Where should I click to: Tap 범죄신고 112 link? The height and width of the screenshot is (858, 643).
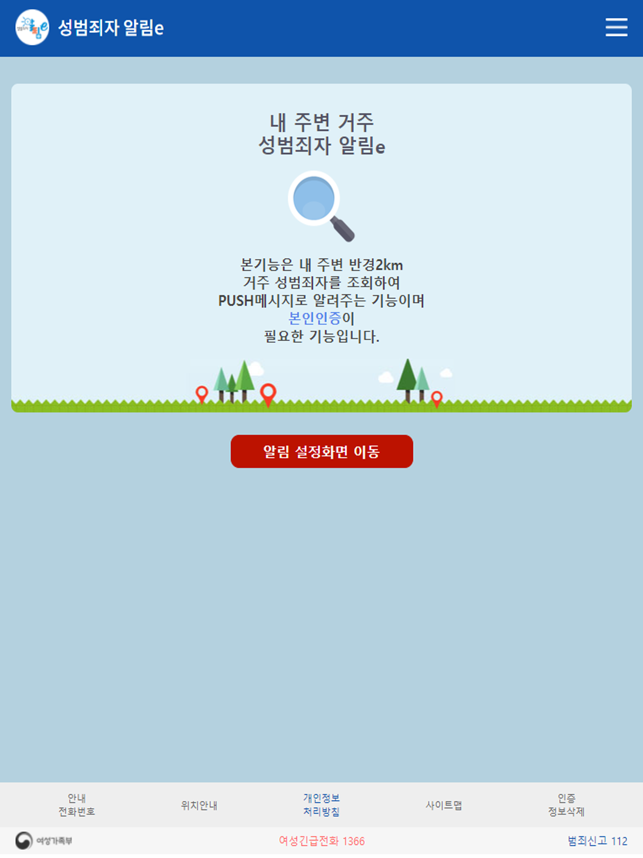[x=597, y=841]
